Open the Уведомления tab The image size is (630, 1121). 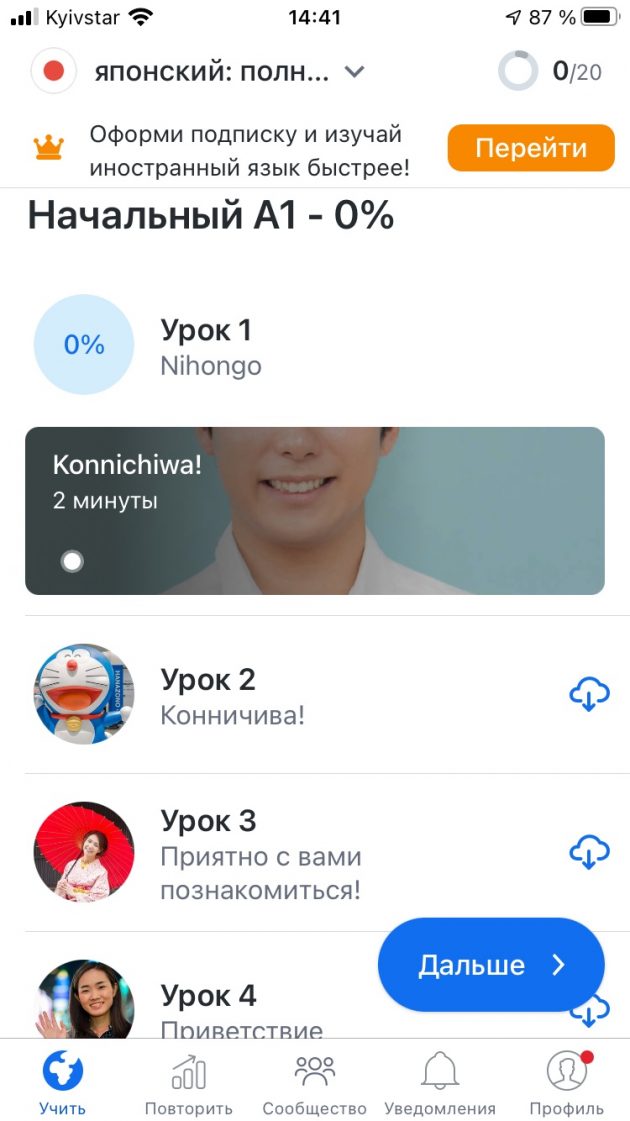tap(440, 1084)
